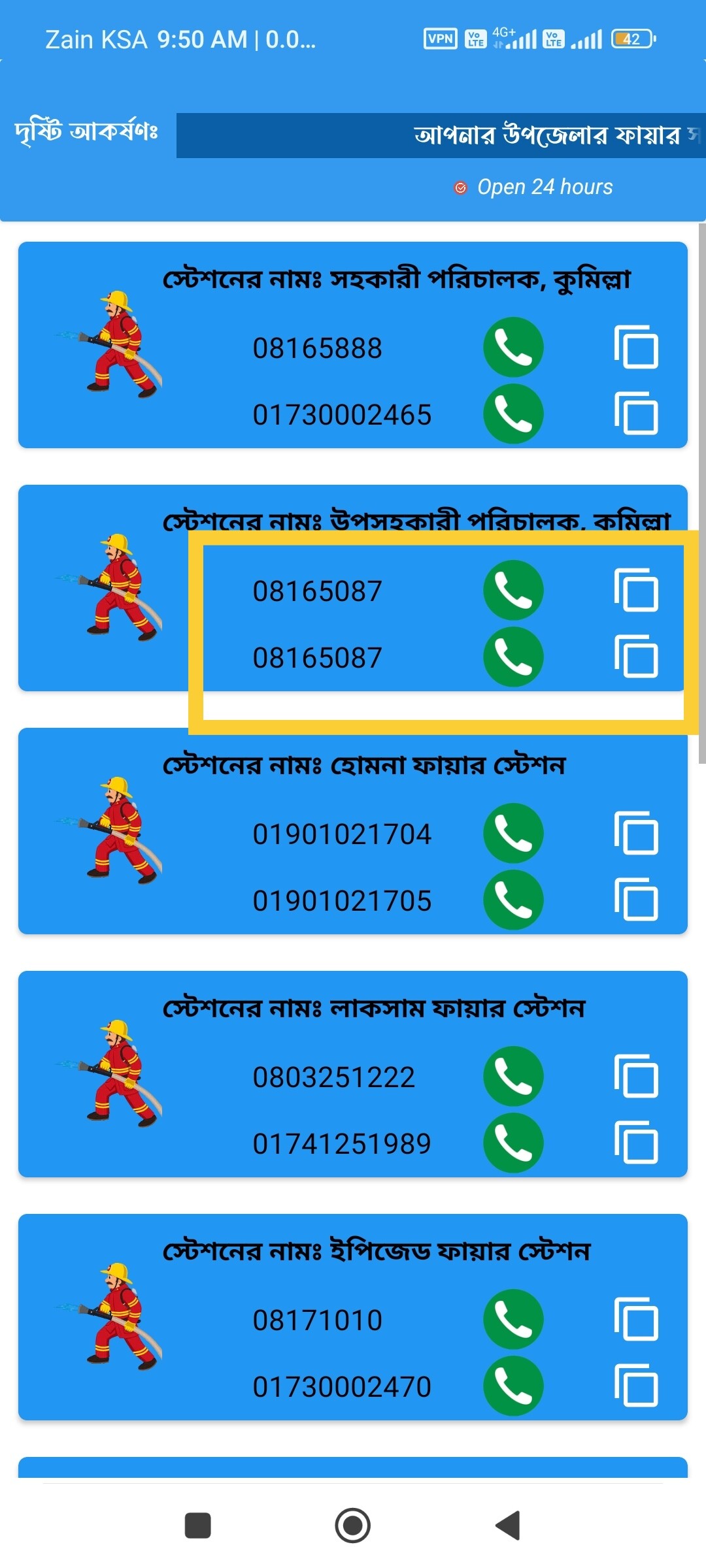Copy the number 01901021705
The image size is (706, 1568).
click(636, 900)
